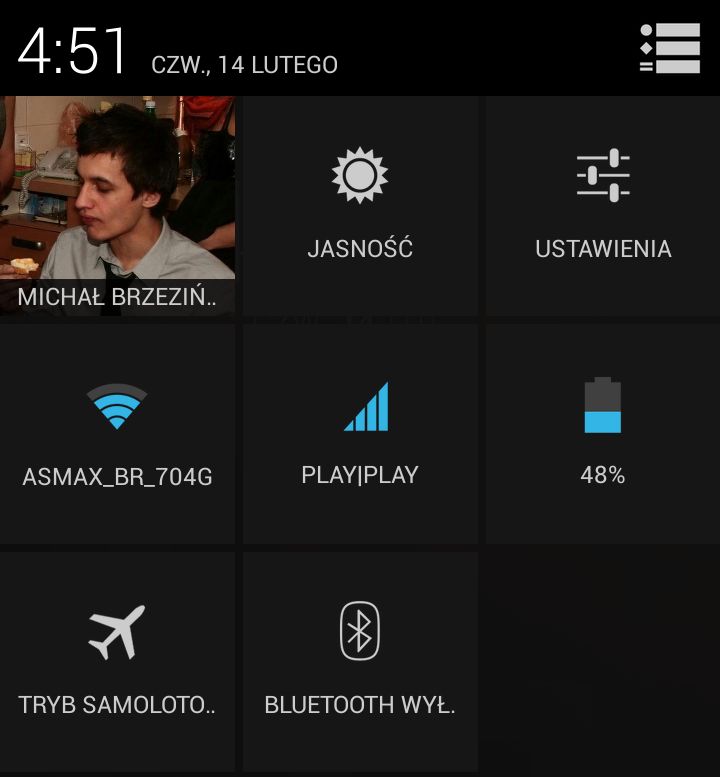Select the Wi-Fi signal icon for ASMAX_BR_704G
This screenshot has width=720, height=777.
[x=117, y=403]
